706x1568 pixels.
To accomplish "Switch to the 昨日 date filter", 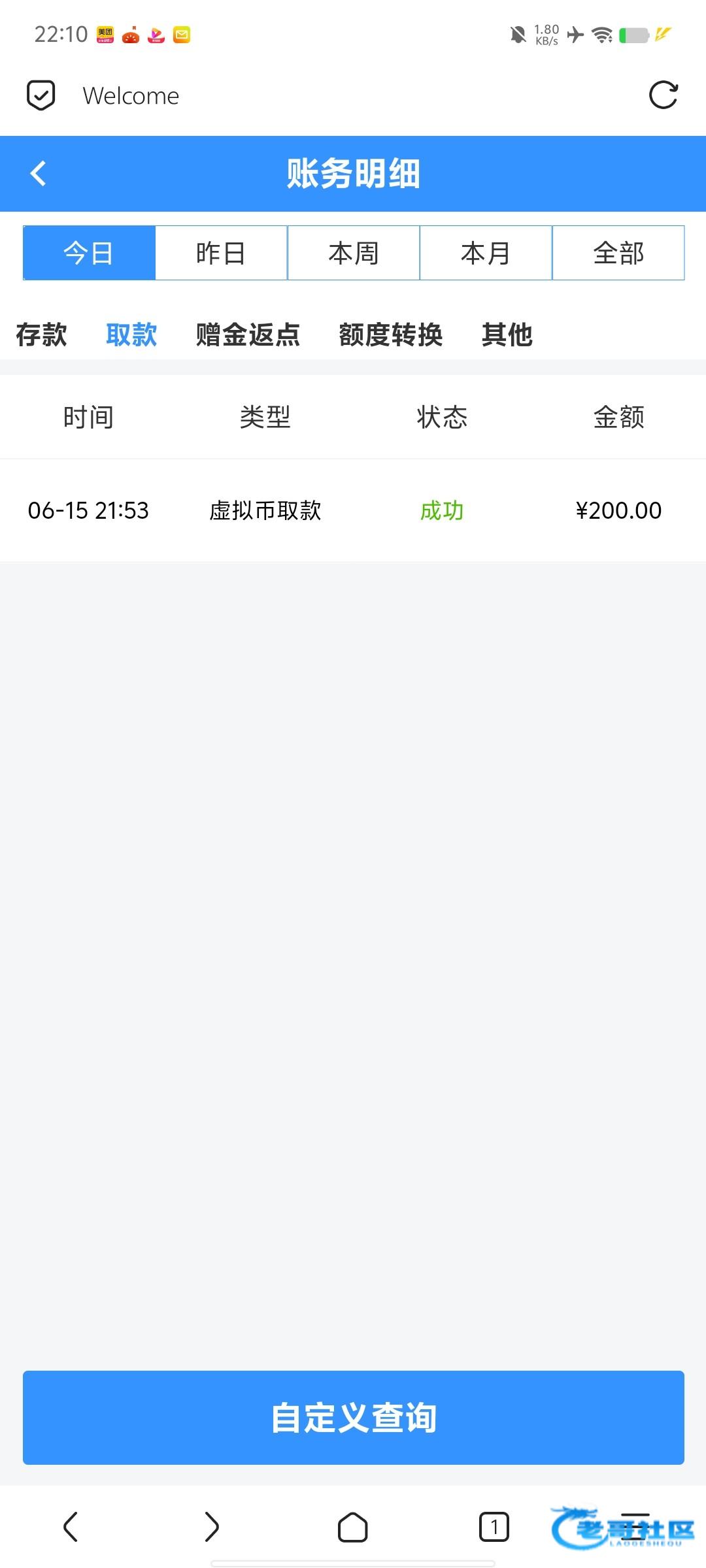I will pos(221,253).
